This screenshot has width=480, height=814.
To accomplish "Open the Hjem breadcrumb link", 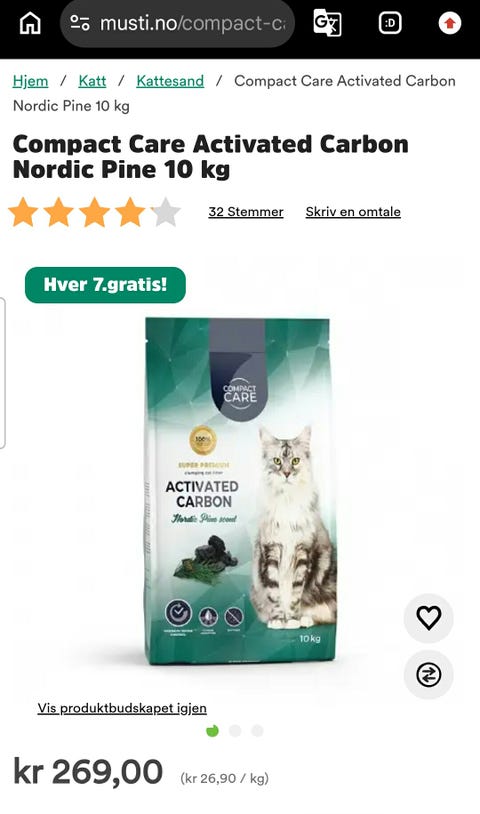I will pyautogui.click(x=30, y=81).
